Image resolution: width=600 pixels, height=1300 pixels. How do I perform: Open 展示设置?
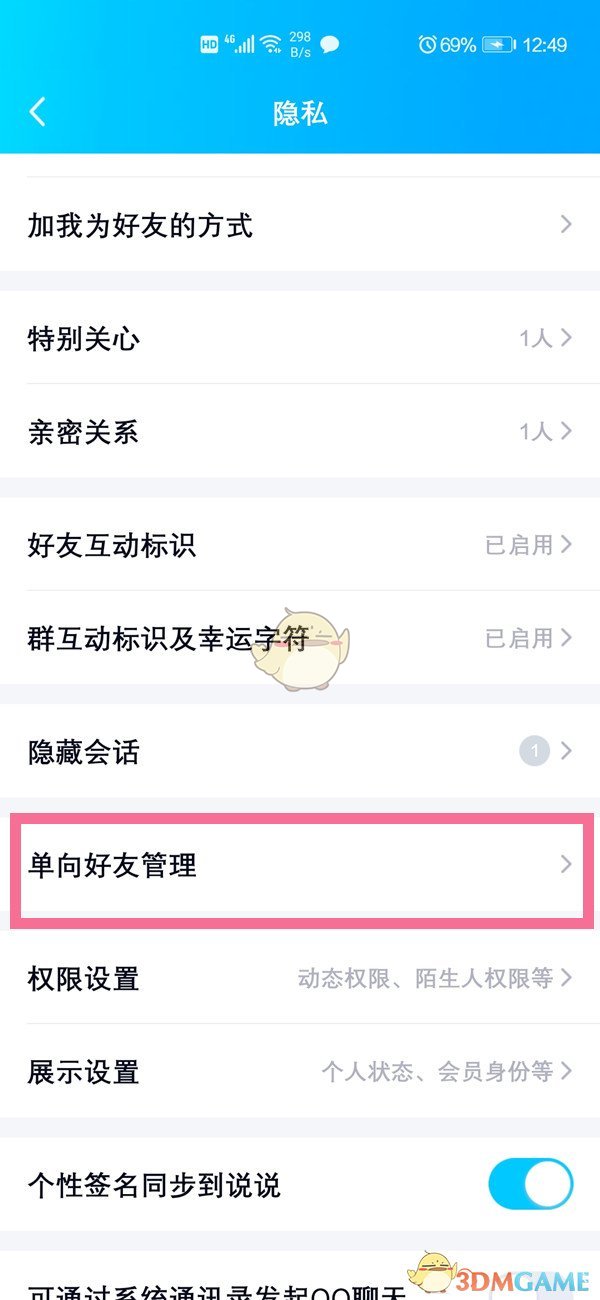coord(300,1071)
